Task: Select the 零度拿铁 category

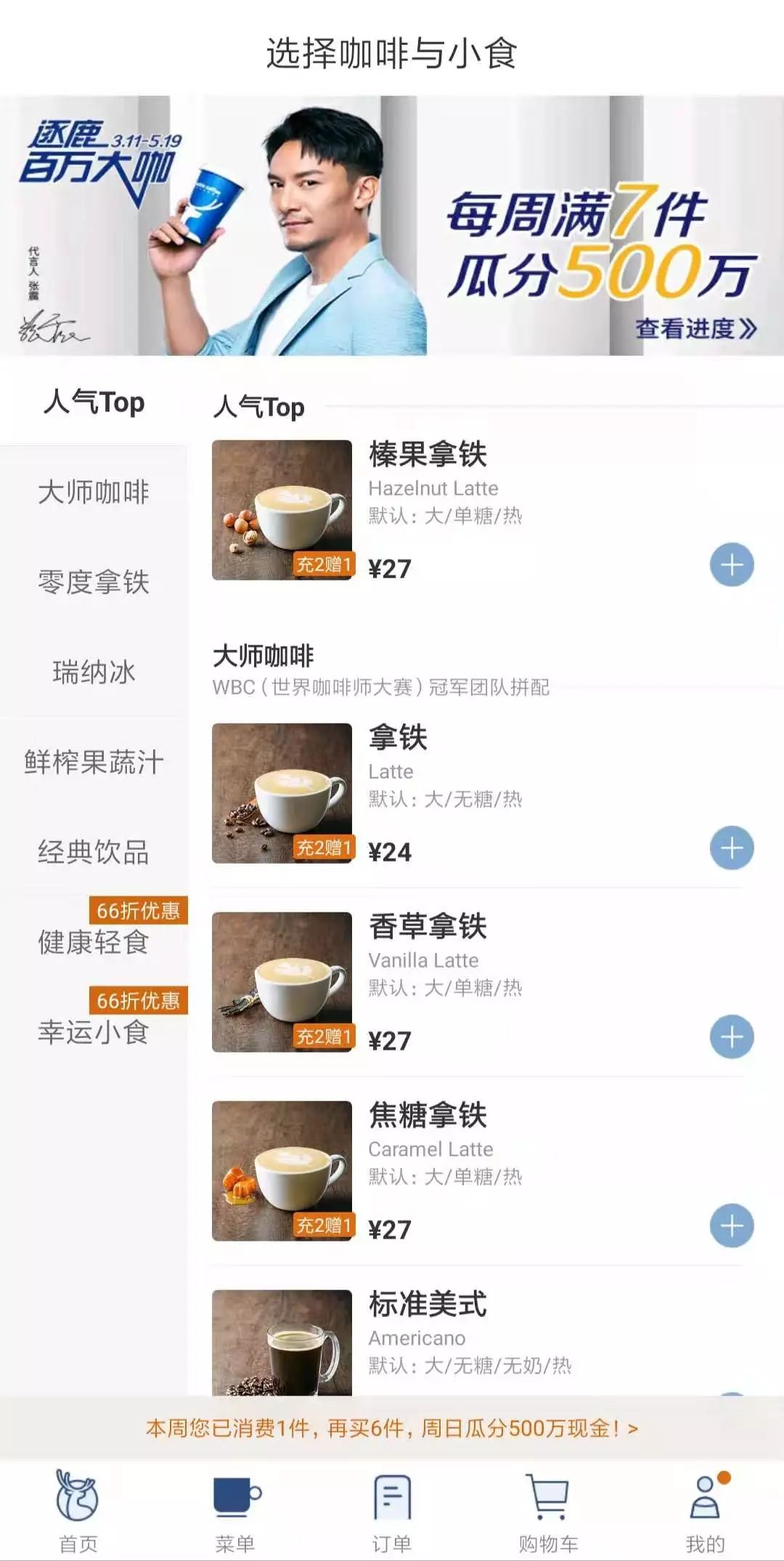Action: click(x=94, y=583)
